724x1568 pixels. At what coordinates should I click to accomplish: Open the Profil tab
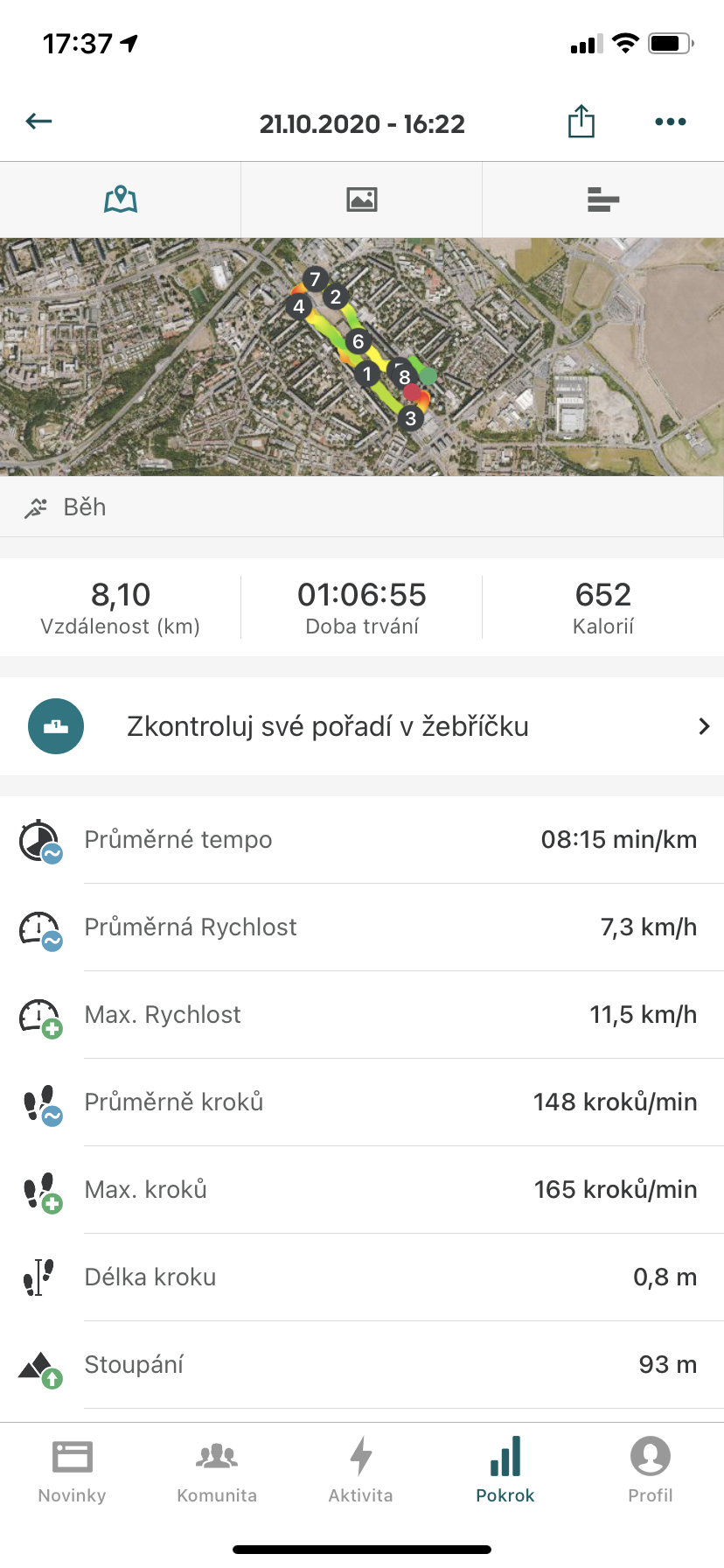pos(651,1472)
